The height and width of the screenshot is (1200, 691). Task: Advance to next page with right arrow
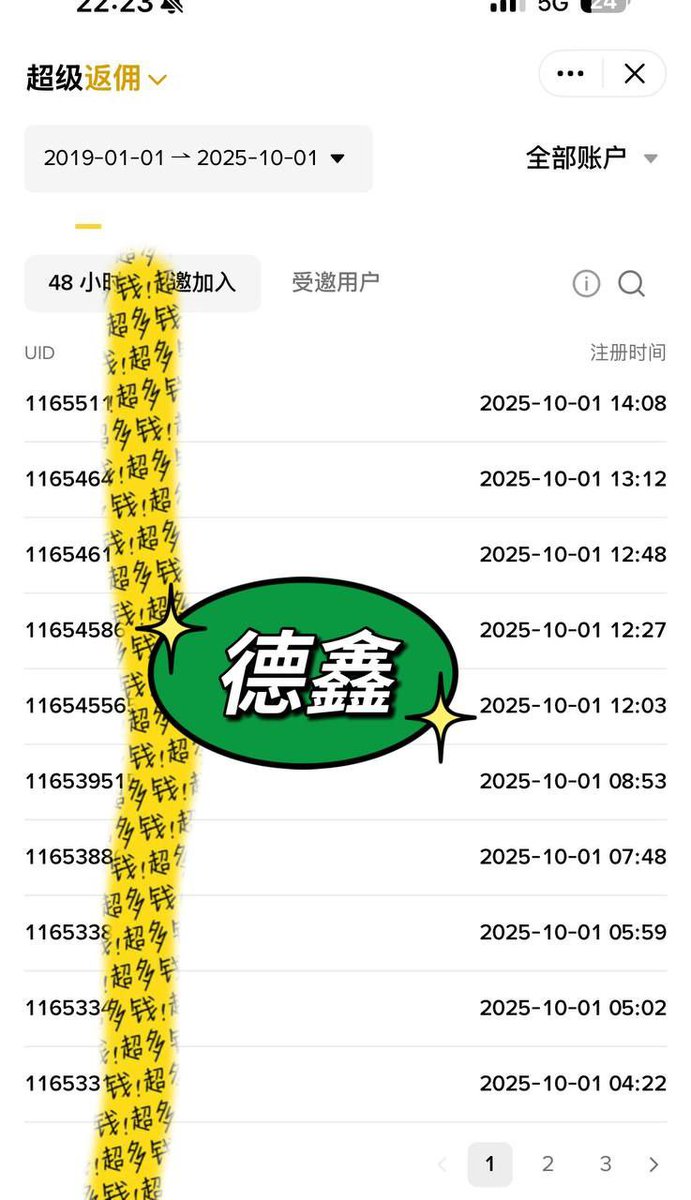pos(654,1164)
